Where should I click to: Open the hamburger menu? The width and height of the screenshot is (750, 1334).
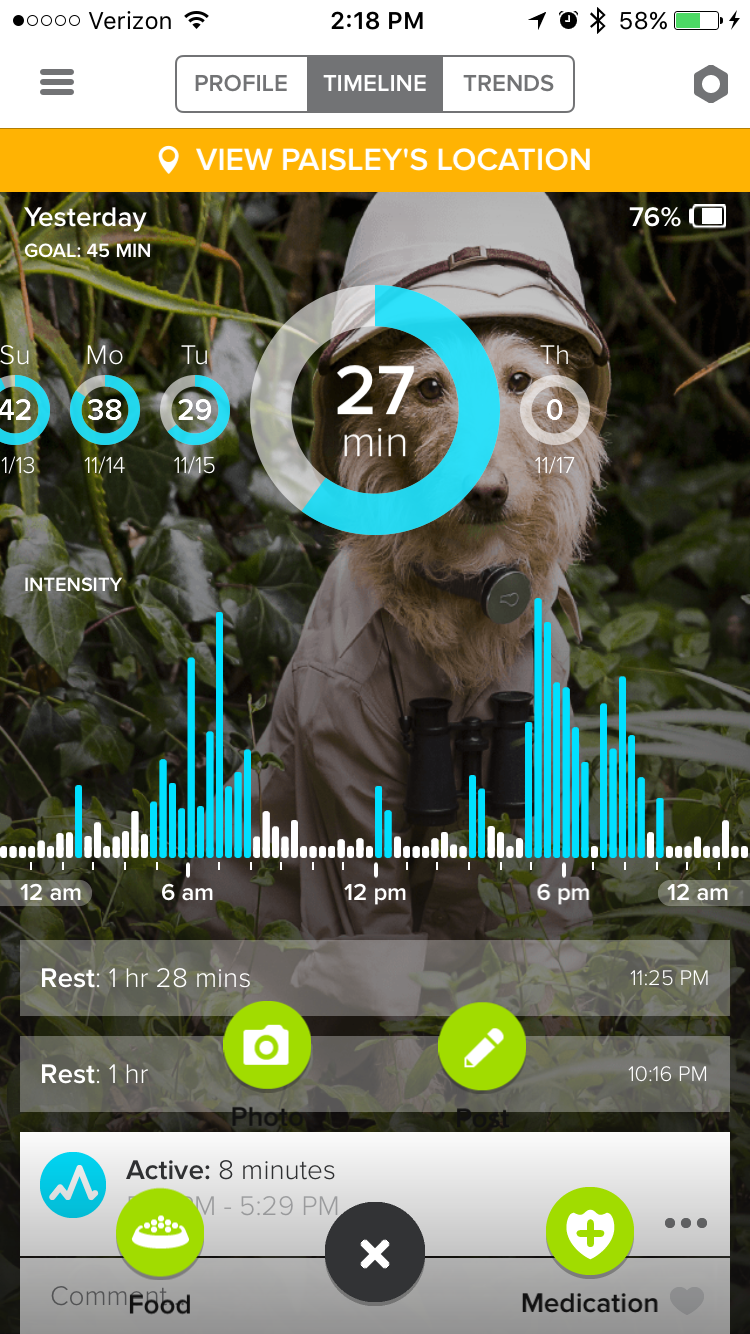point(58,83)
